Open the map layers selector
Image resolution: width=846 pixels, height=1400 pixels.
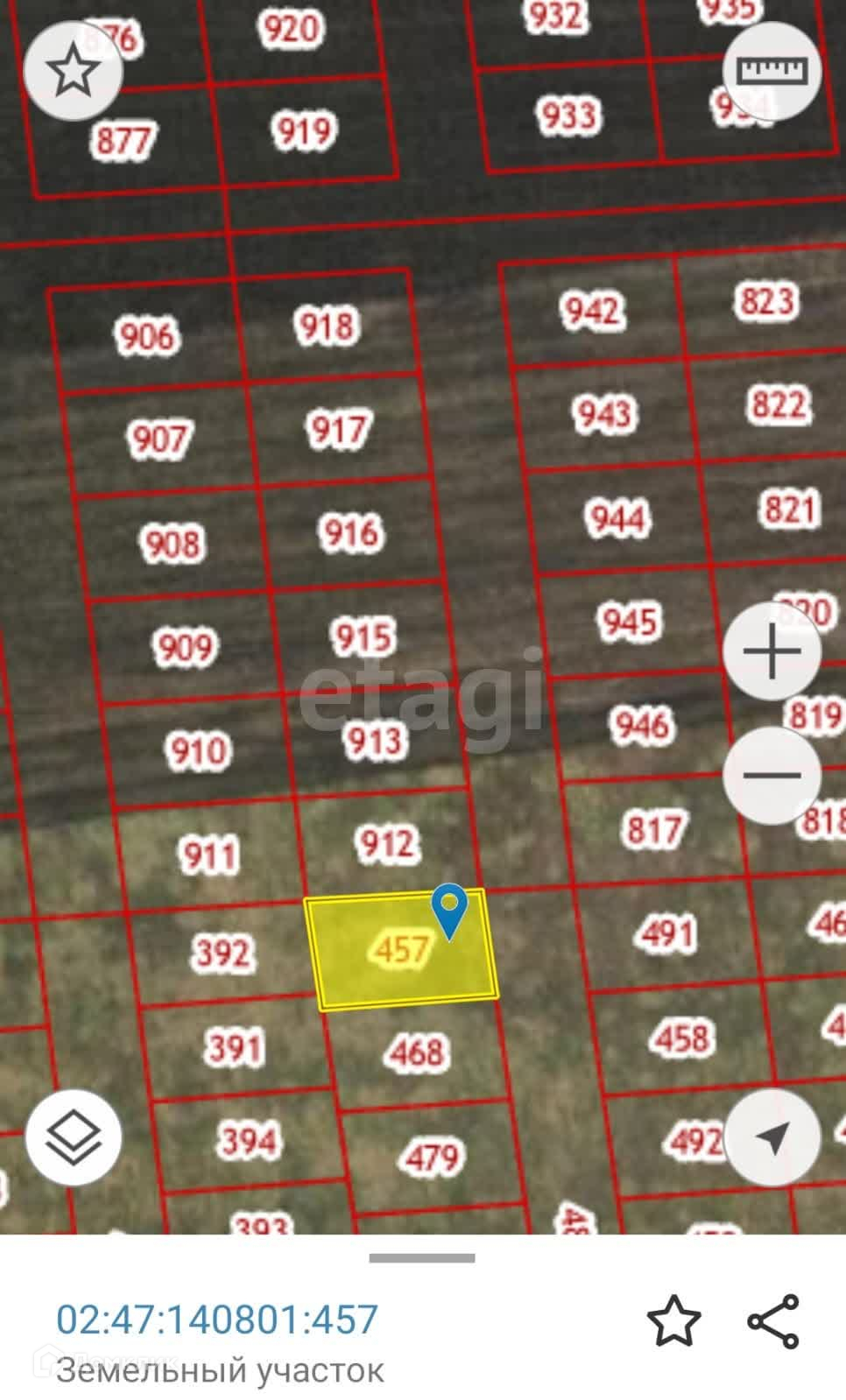click(74, 1137)
